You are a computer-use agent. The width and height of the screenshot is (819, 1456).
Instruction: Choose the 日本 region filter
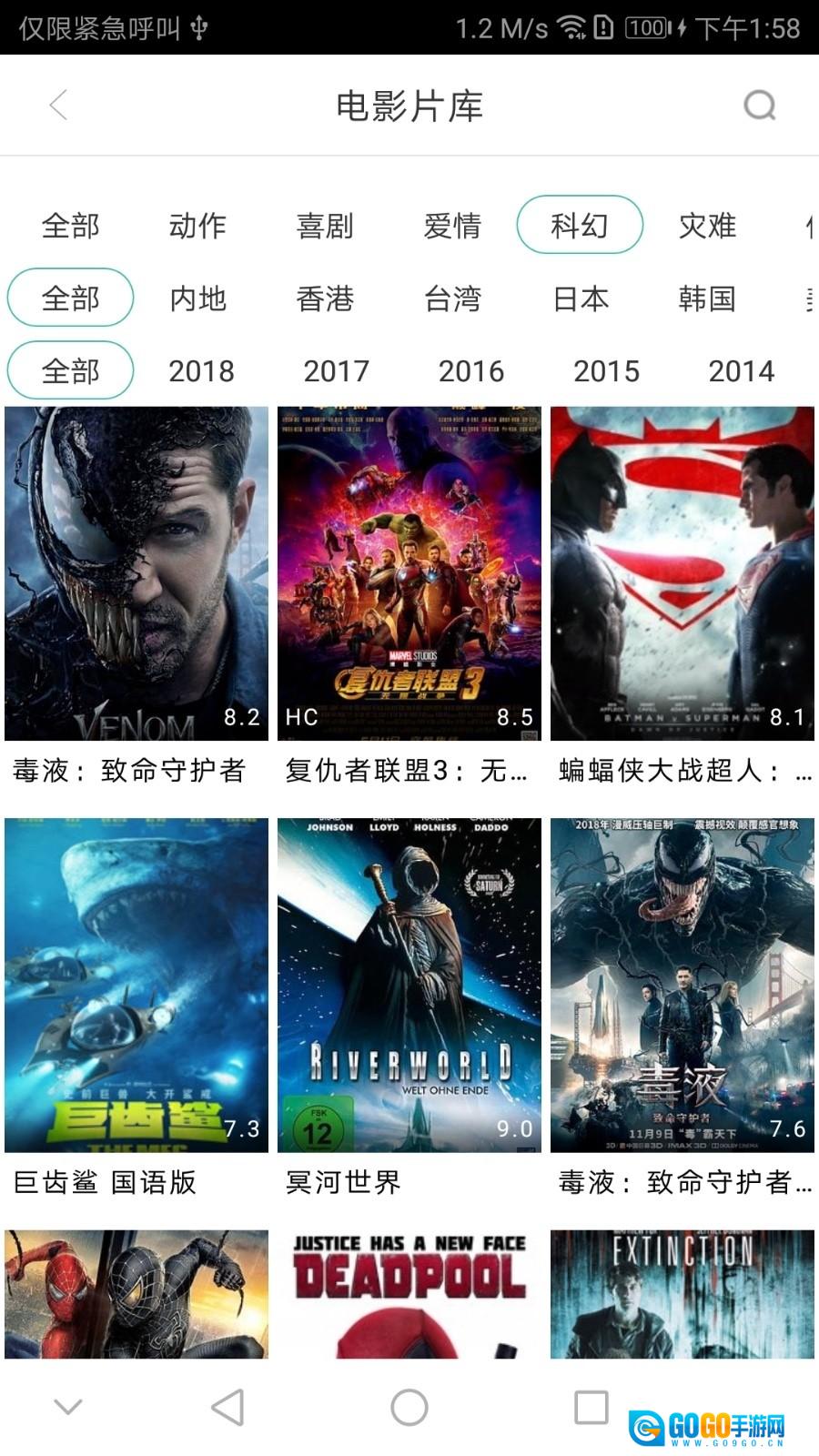(581, 298)
